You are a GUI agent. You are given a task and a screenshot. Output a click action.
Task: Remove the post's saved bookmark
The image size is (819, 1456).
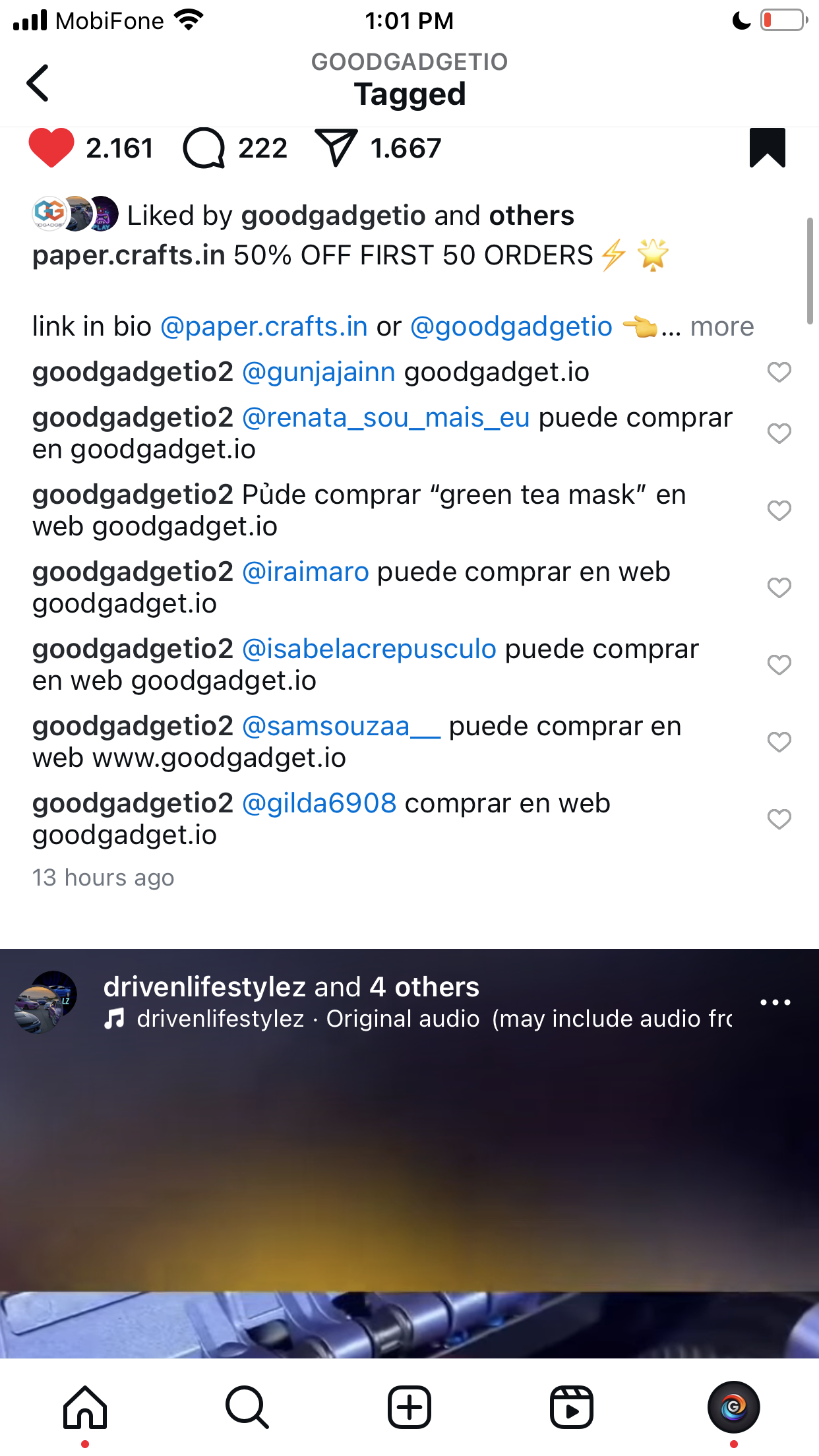(768, 148)
